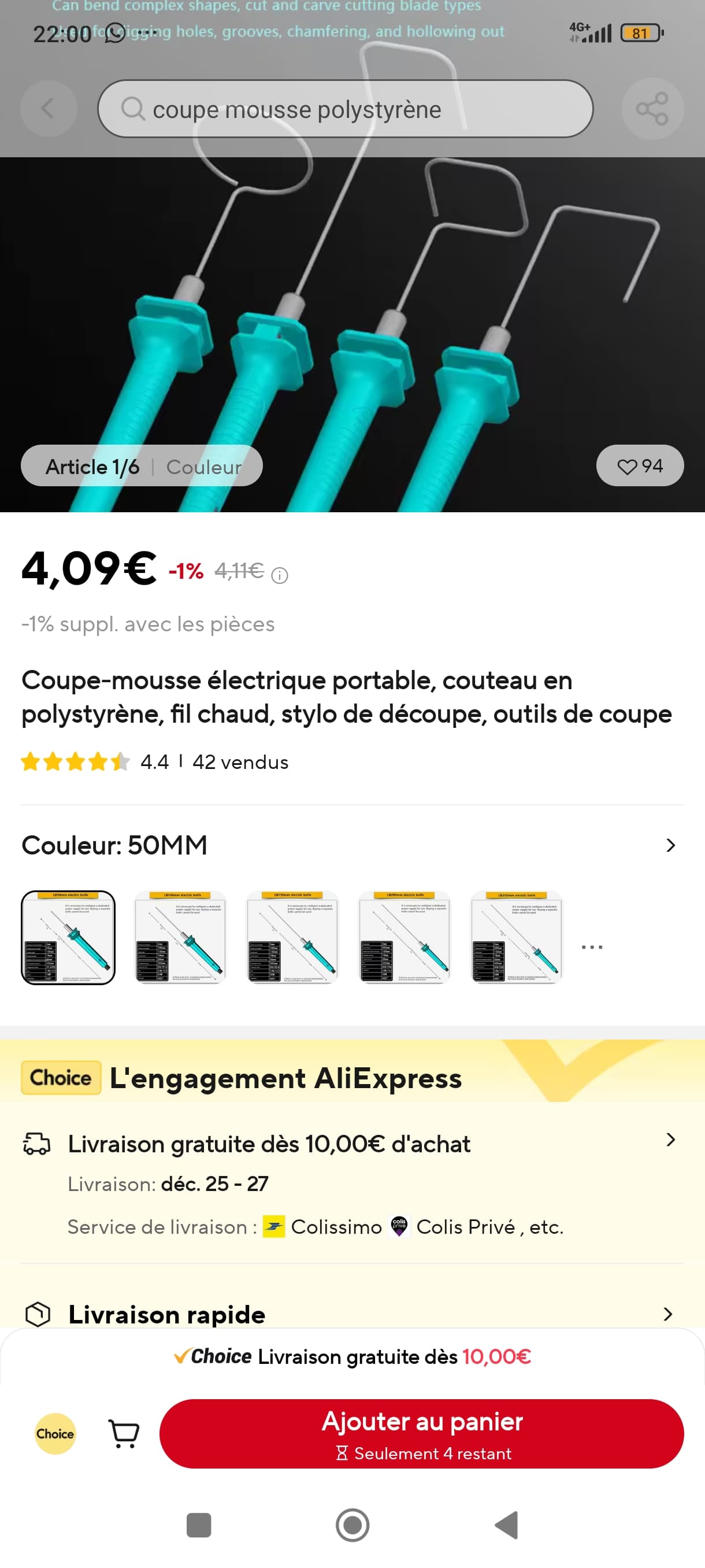Tap Ajouter au panier
The width and height of the screenshot is (705, 1568).
(421, 1433)
